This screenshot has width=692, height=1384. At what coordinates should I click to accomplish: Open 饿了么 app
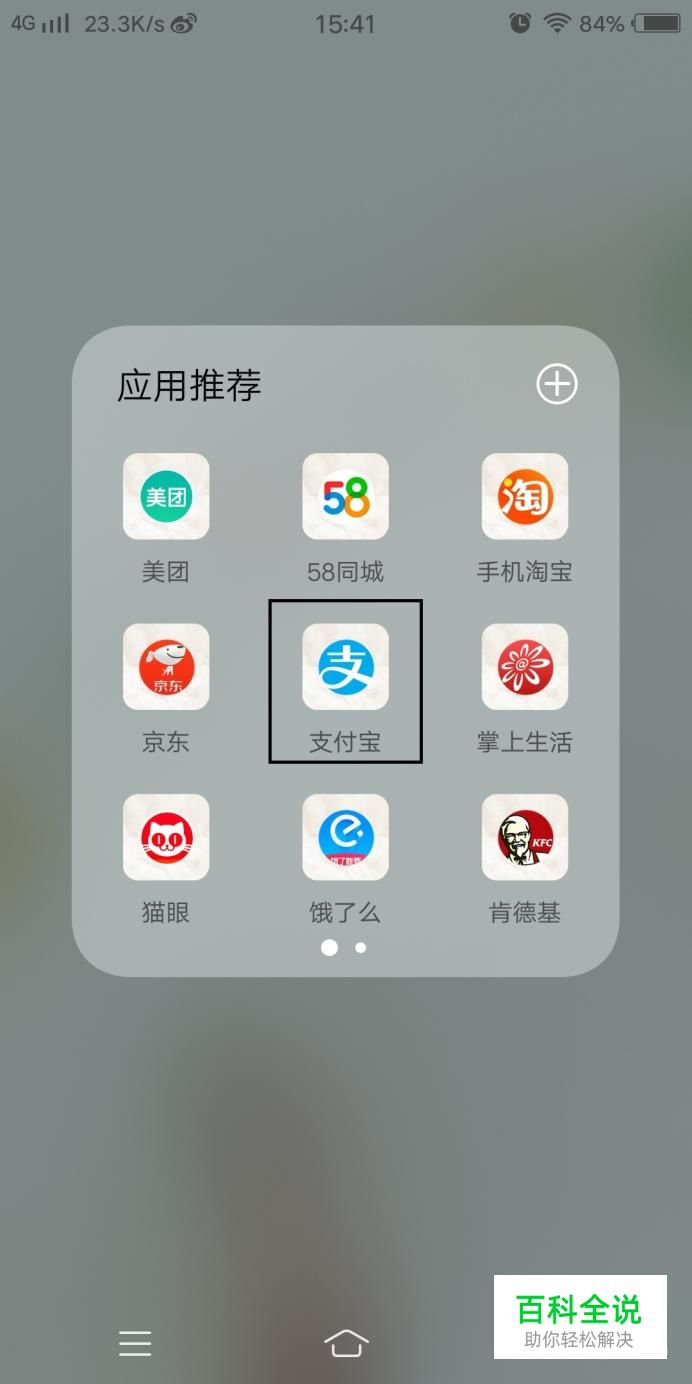[345, 837]
